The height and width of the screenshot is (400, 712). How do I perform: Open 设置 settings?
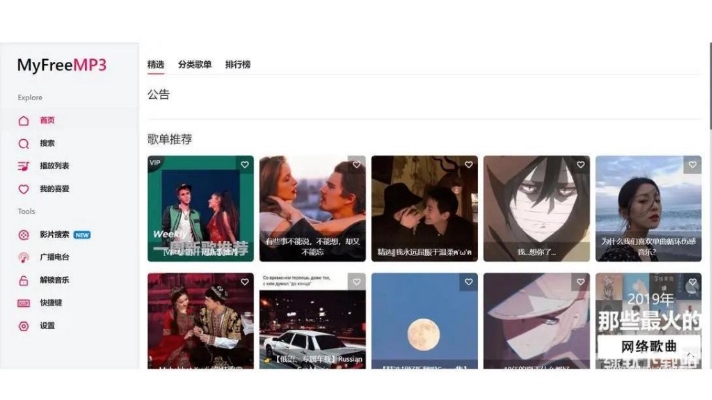coord(47,326)
